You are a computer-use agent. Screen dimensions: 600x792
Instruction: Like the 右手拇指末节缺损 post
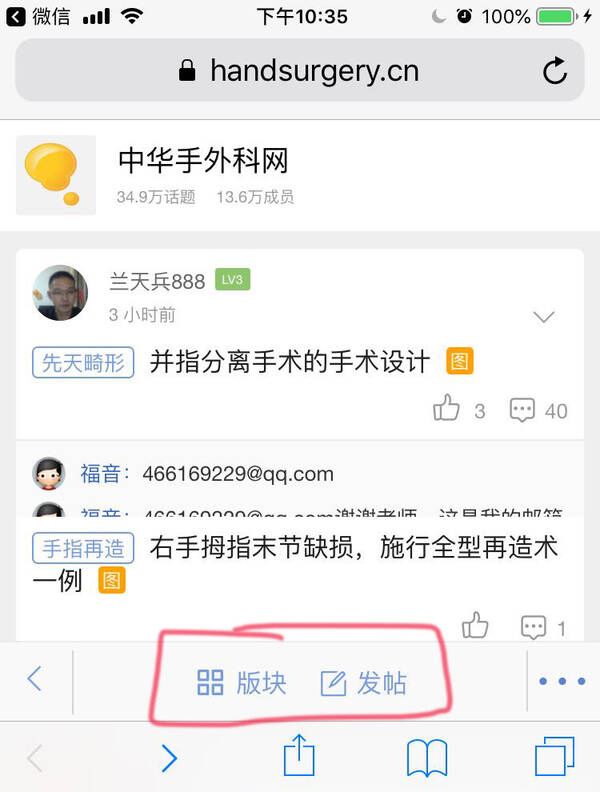(x=475, y=627)
